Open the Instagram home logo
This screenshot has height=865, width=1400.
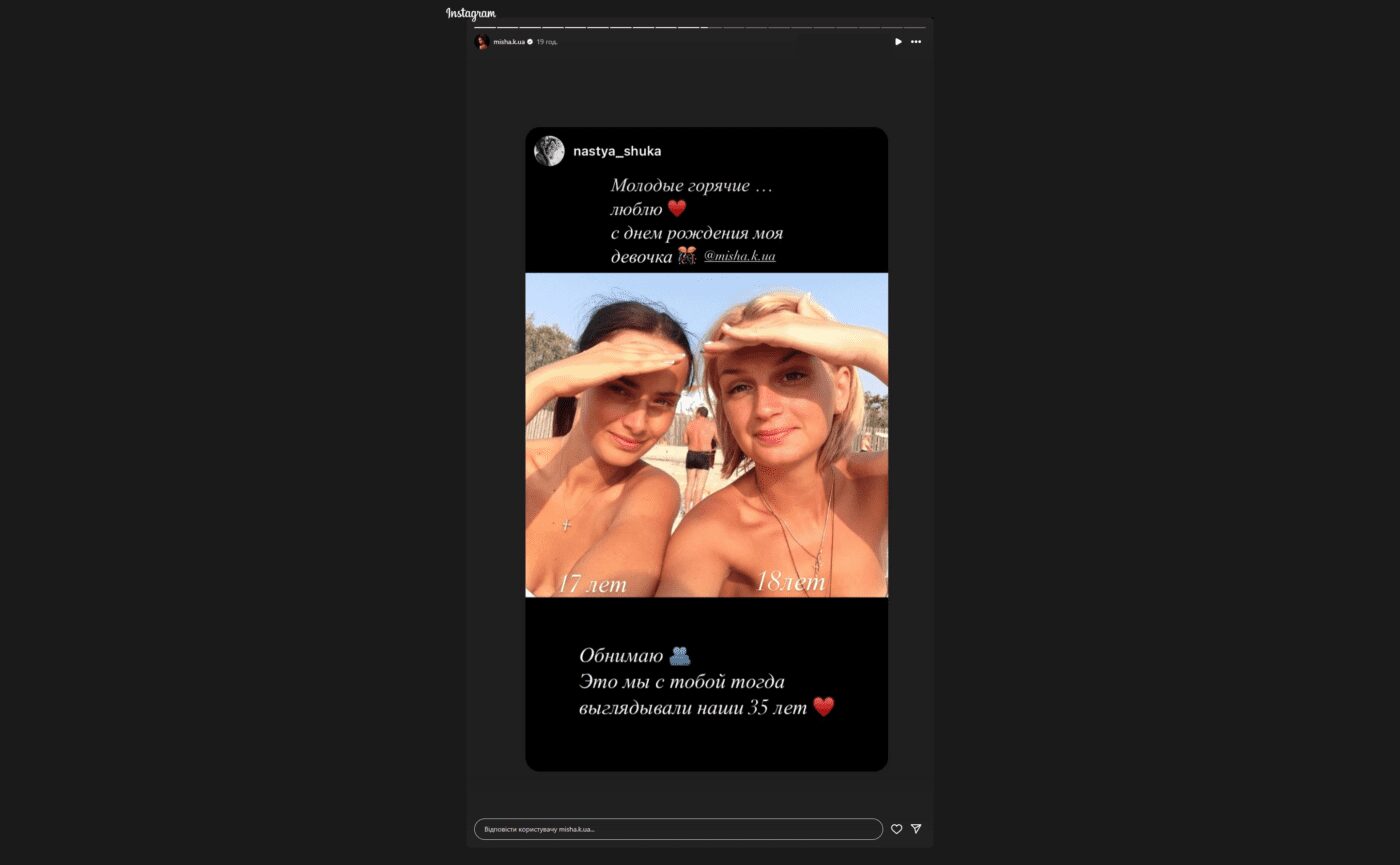pyautogui.click(x=470, y=13)
